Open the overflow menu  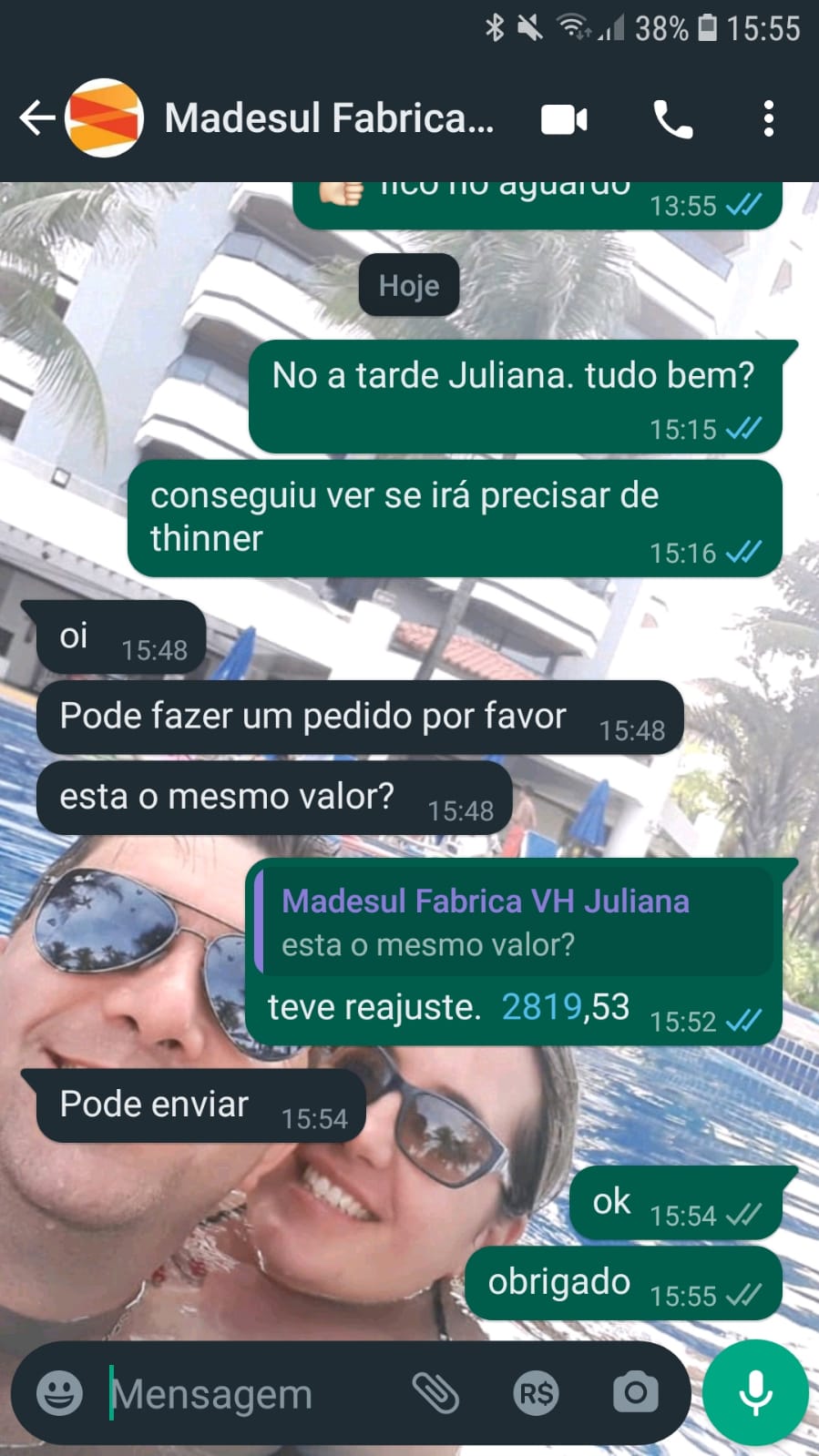tap(769, 119)
